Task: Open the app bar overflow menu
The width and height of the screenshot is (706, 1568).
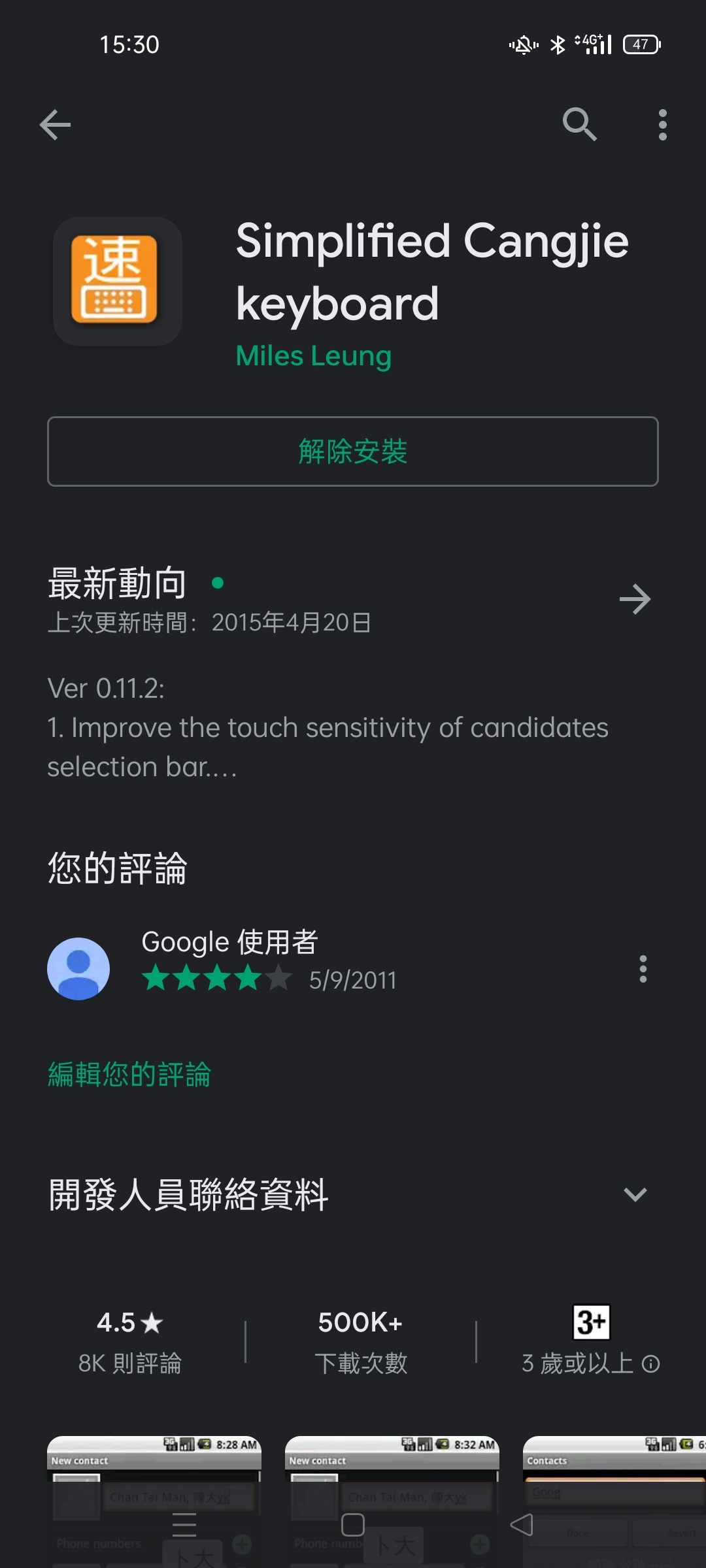Action: [662, 124]
